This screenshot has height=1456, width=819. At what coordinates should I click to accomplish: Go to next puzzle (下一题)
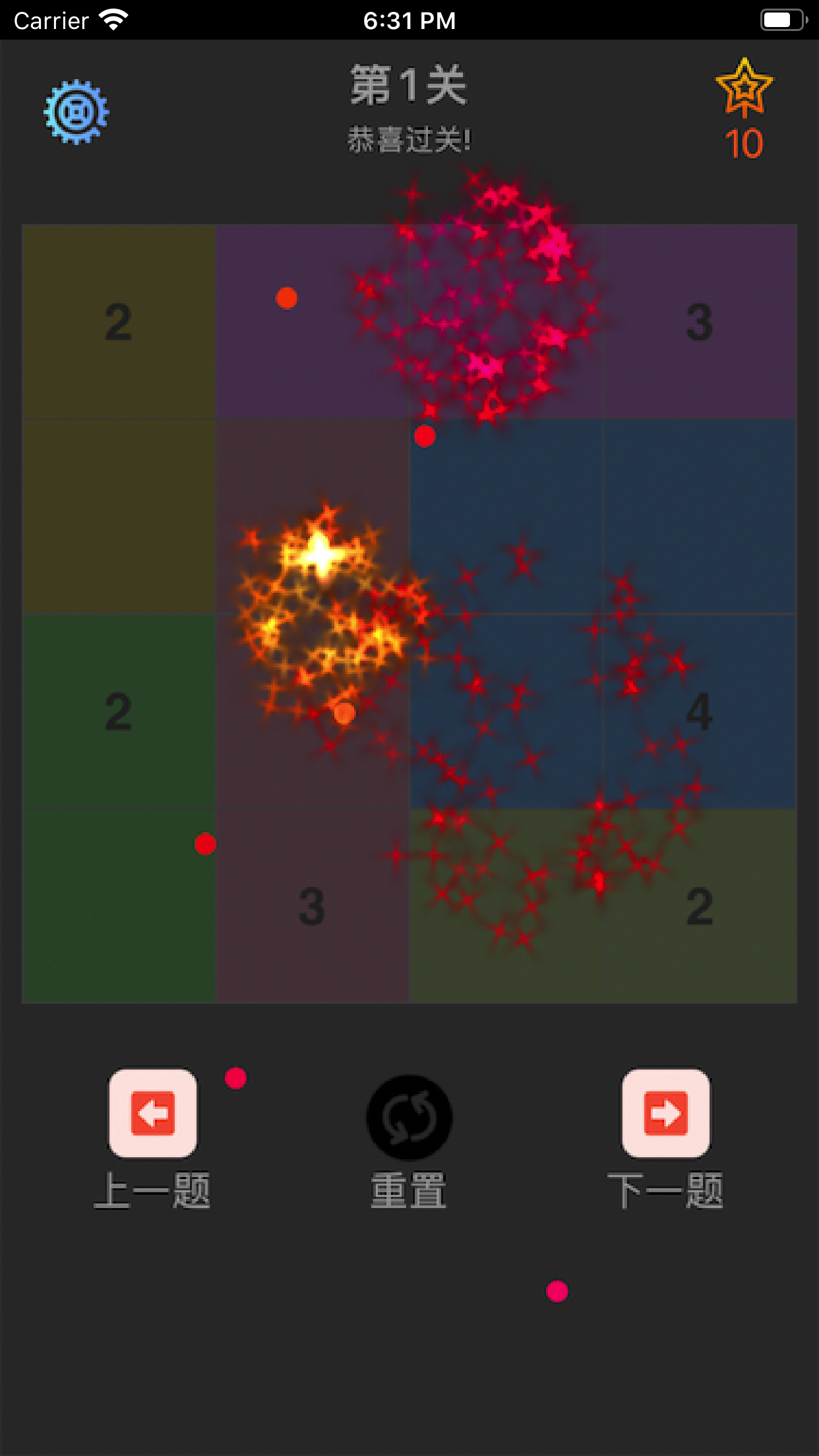pyautogui.click(x=665, y=1113)
